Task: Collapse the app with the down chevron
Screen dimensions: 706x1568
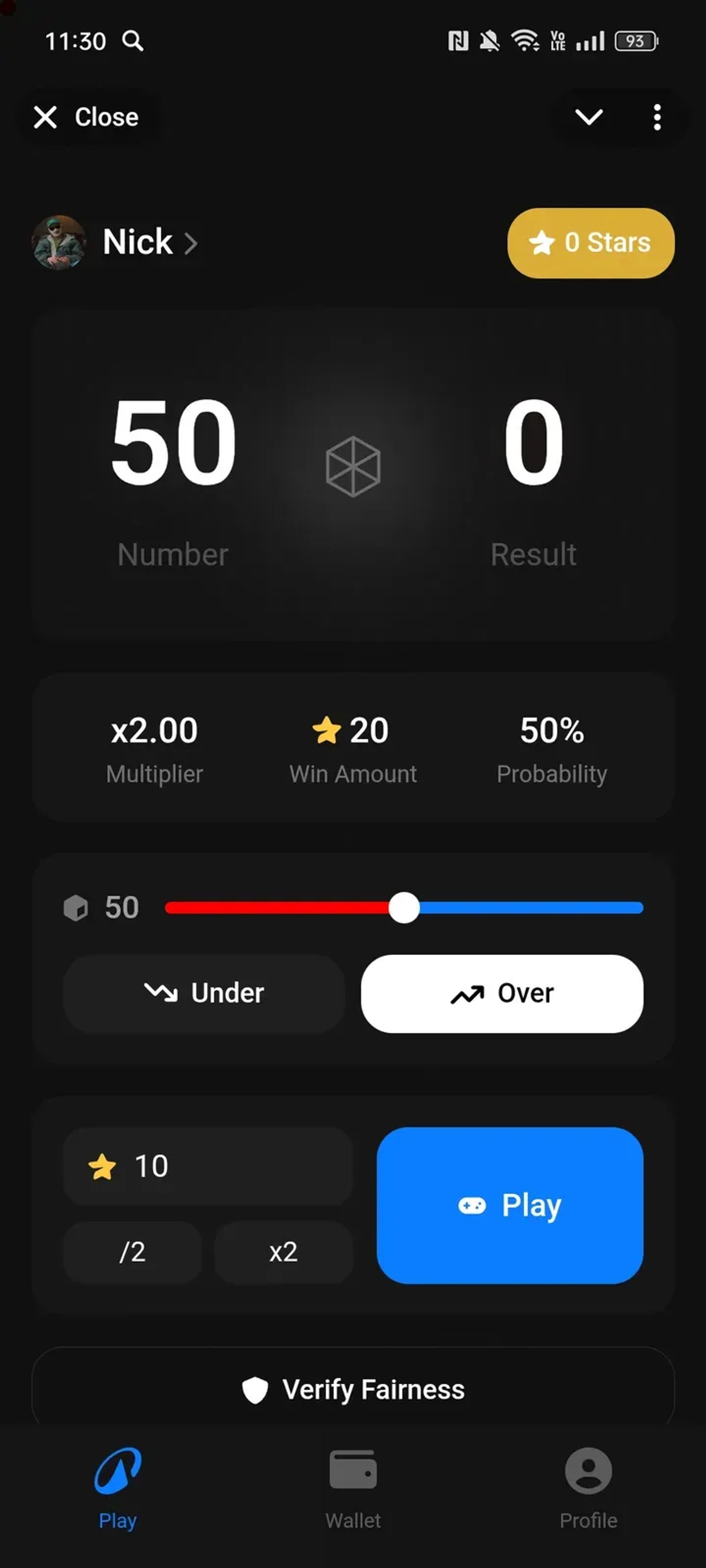Action: (589, 117)
